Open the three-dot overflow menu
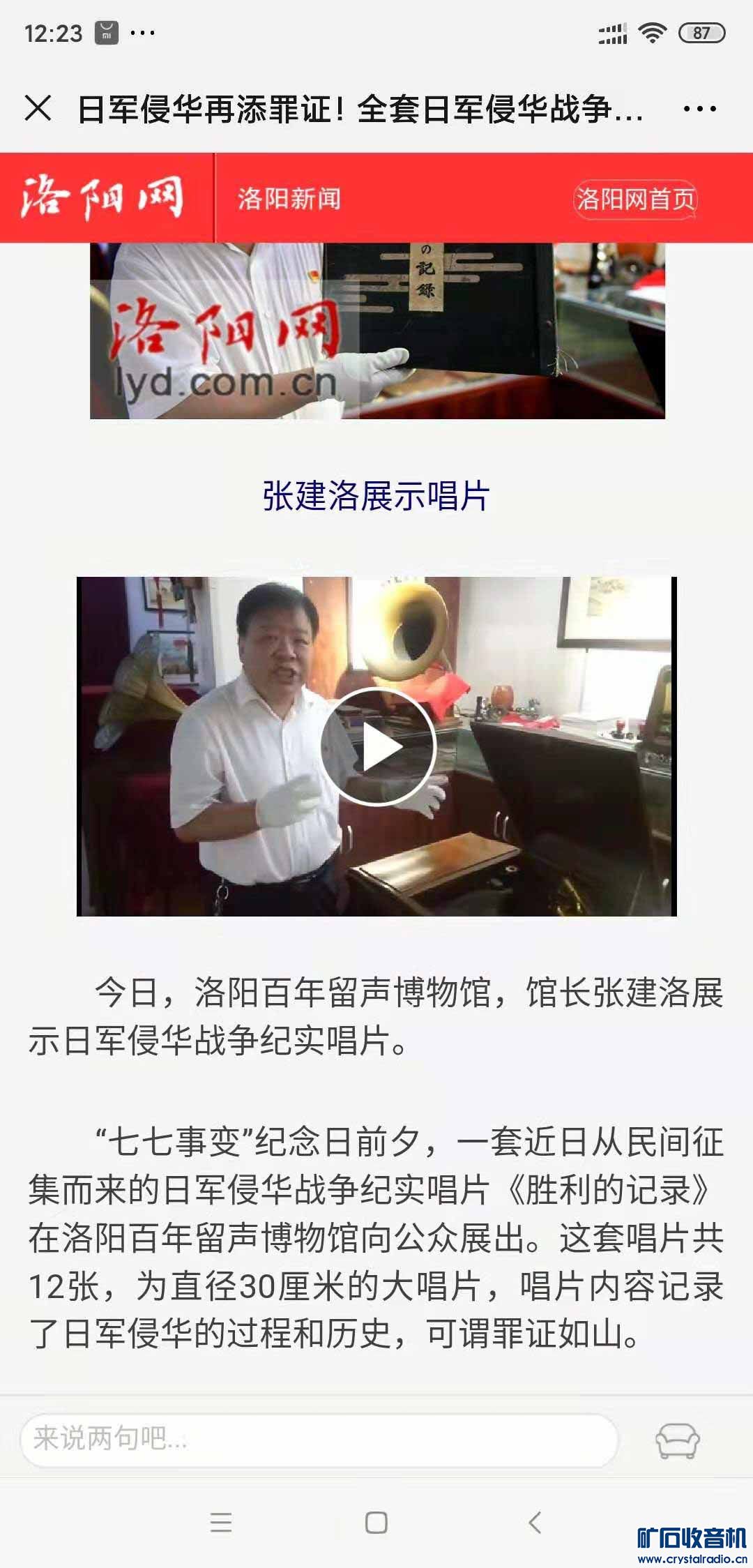753x1568 pixels. click(699, 109)
